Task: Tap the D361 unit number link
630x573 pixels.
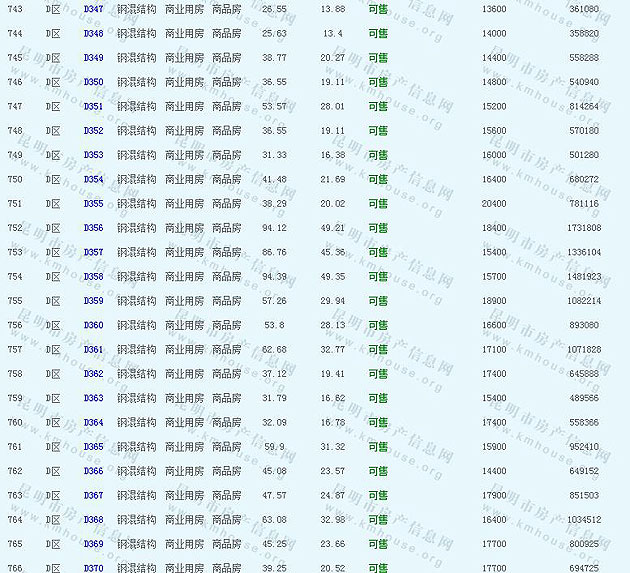Action: coord(93,350)
